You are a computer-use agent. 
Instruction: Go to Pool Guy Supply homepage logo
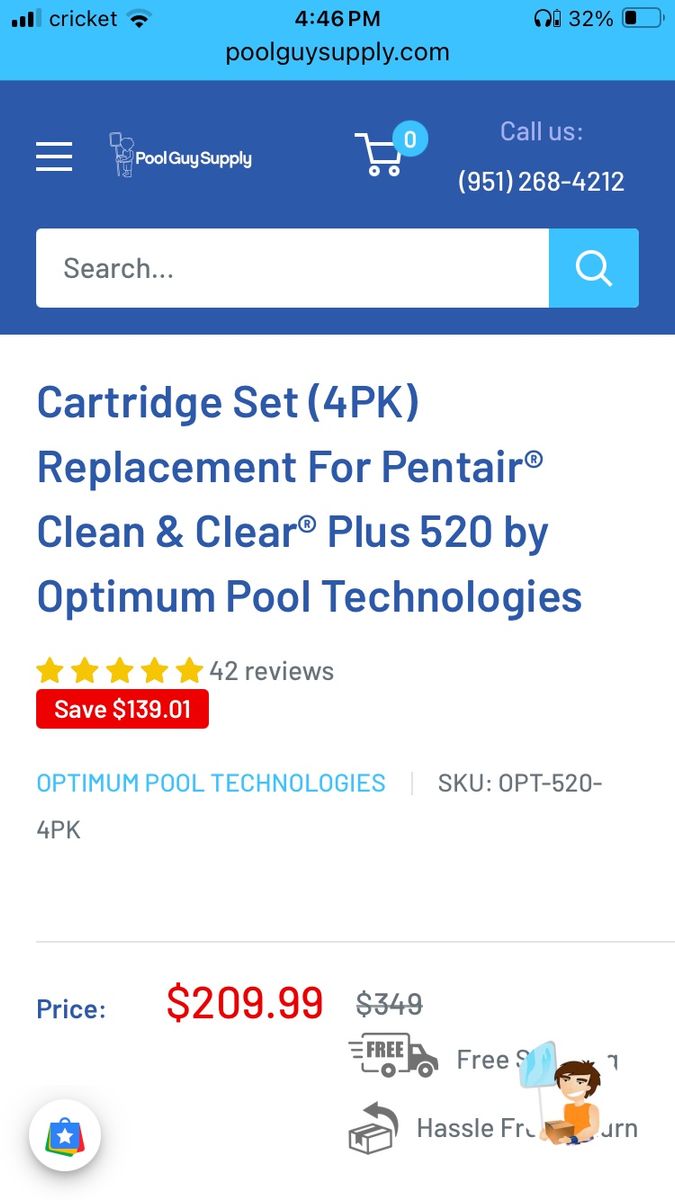[x=181, y=157]
